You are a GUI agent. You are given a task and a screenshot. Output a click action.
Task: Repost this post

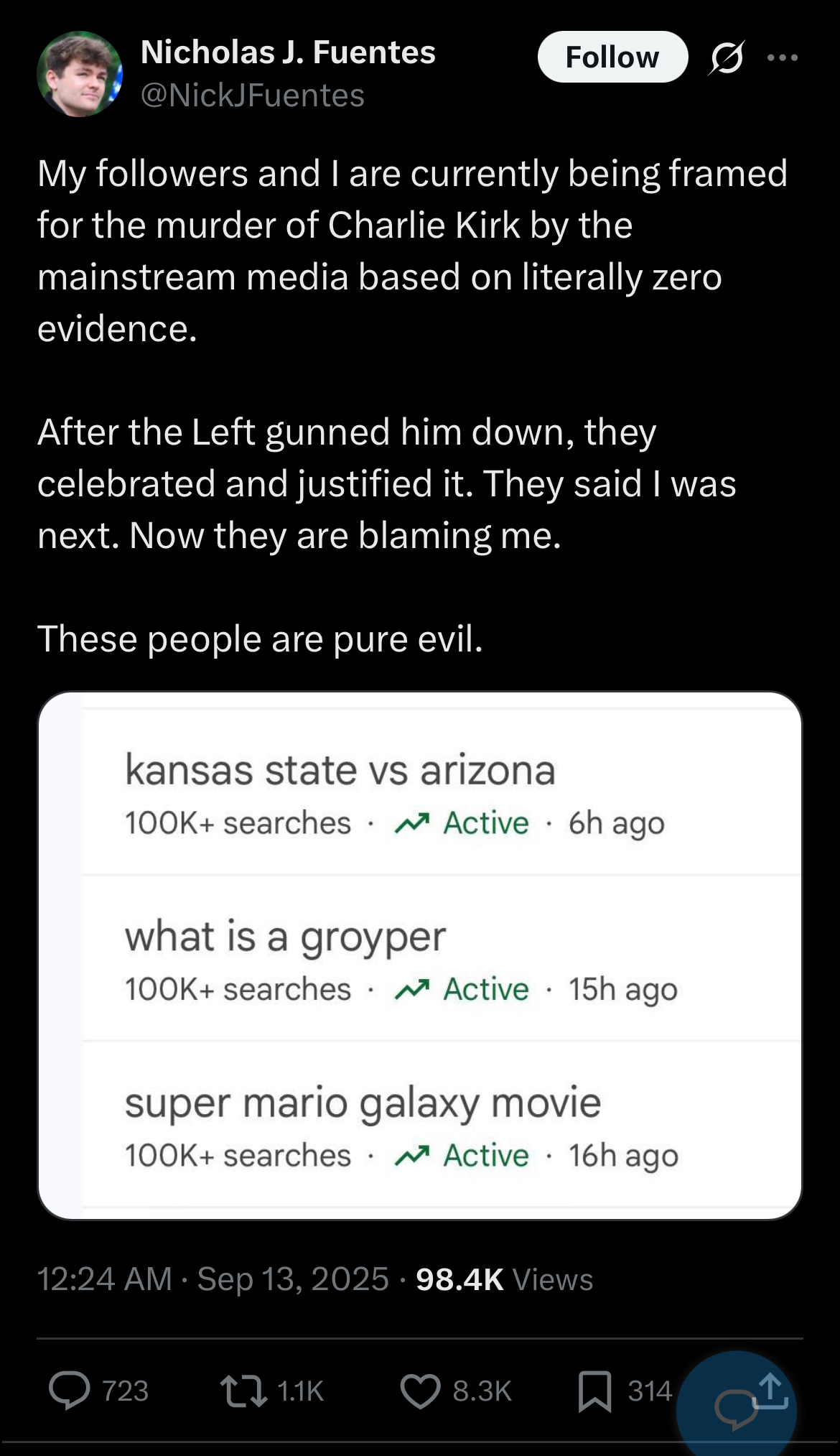(x=243, y=1390)
